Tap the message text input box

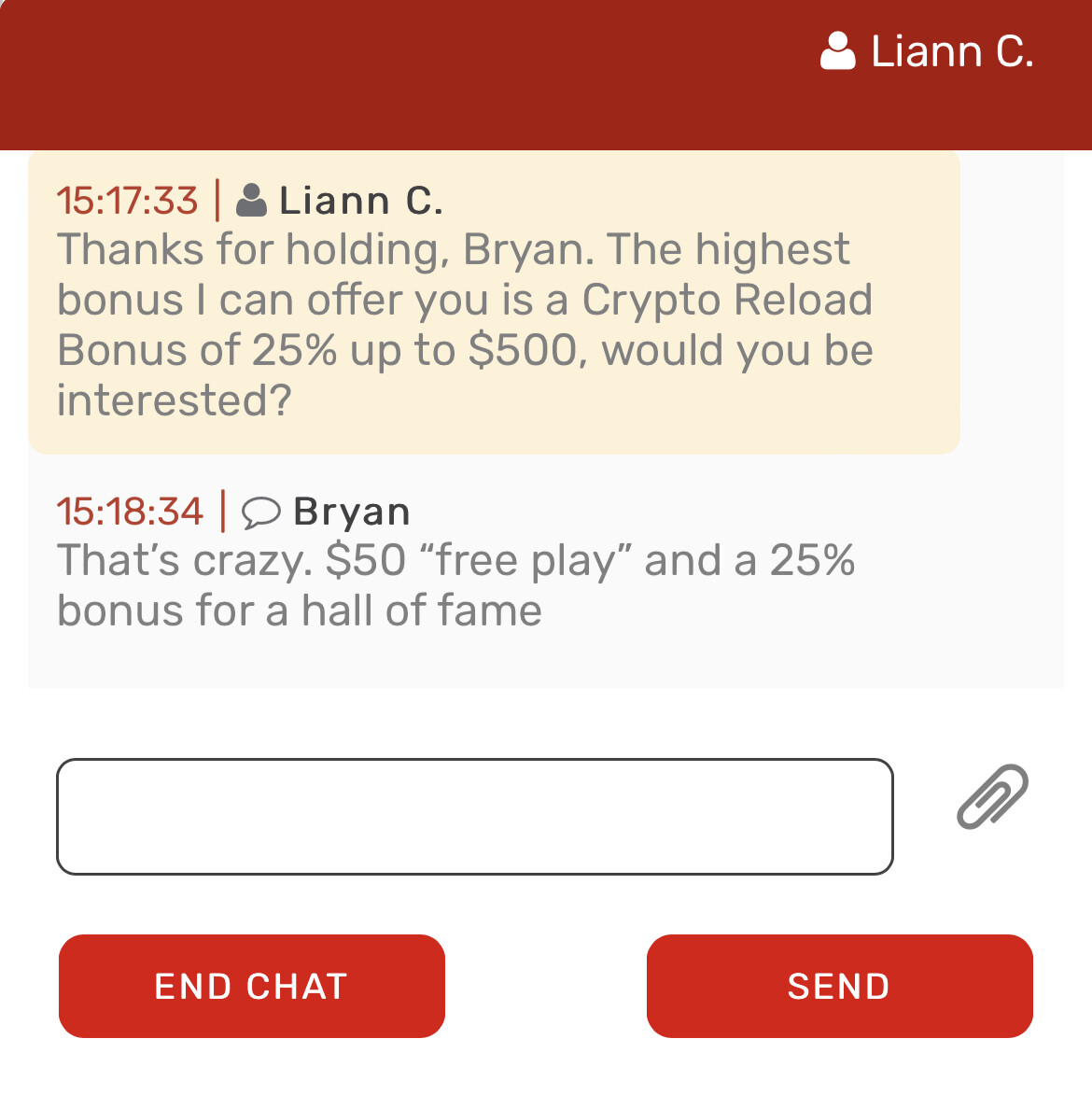(x=474, y=817)
